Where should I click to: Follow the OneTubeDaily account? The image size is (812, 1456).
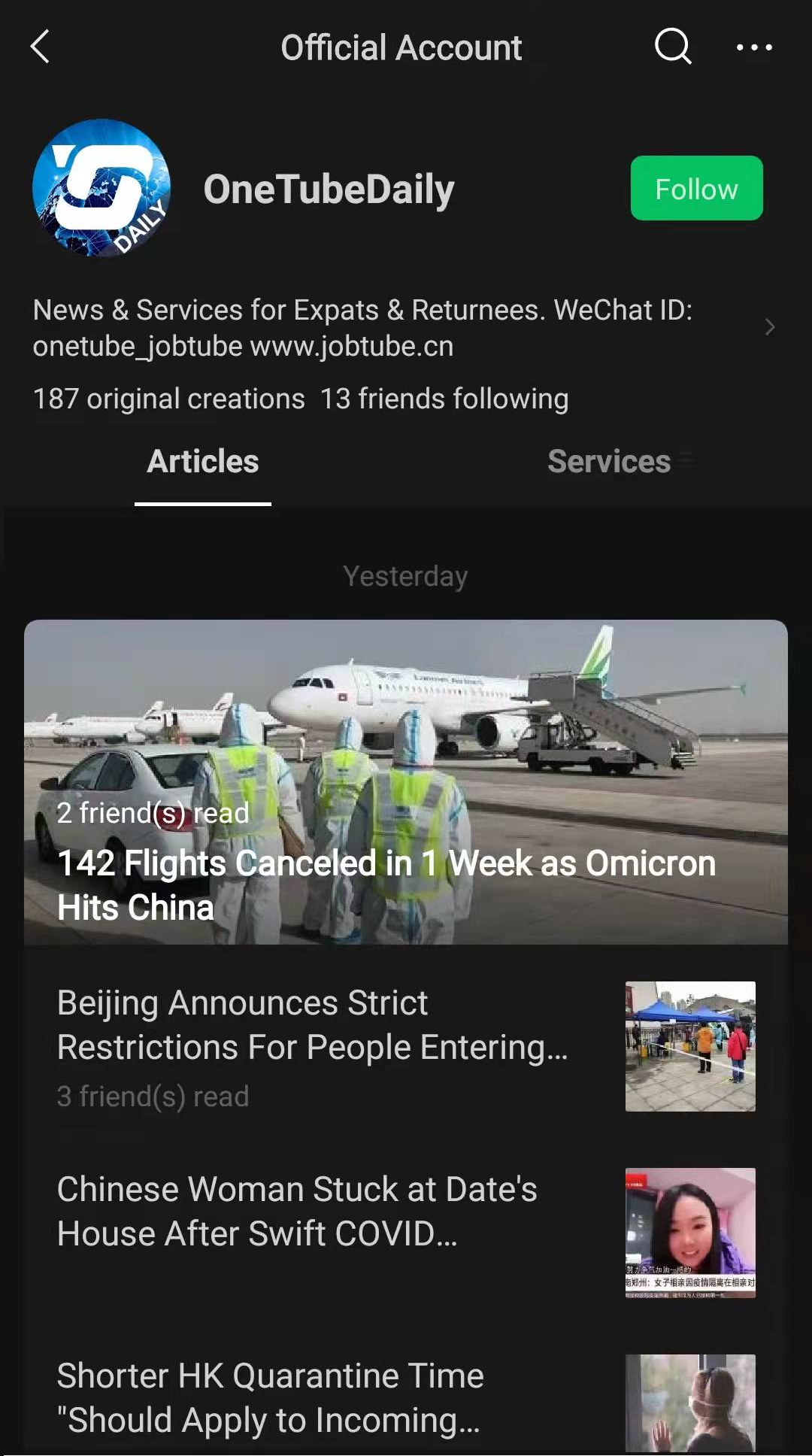696,188
